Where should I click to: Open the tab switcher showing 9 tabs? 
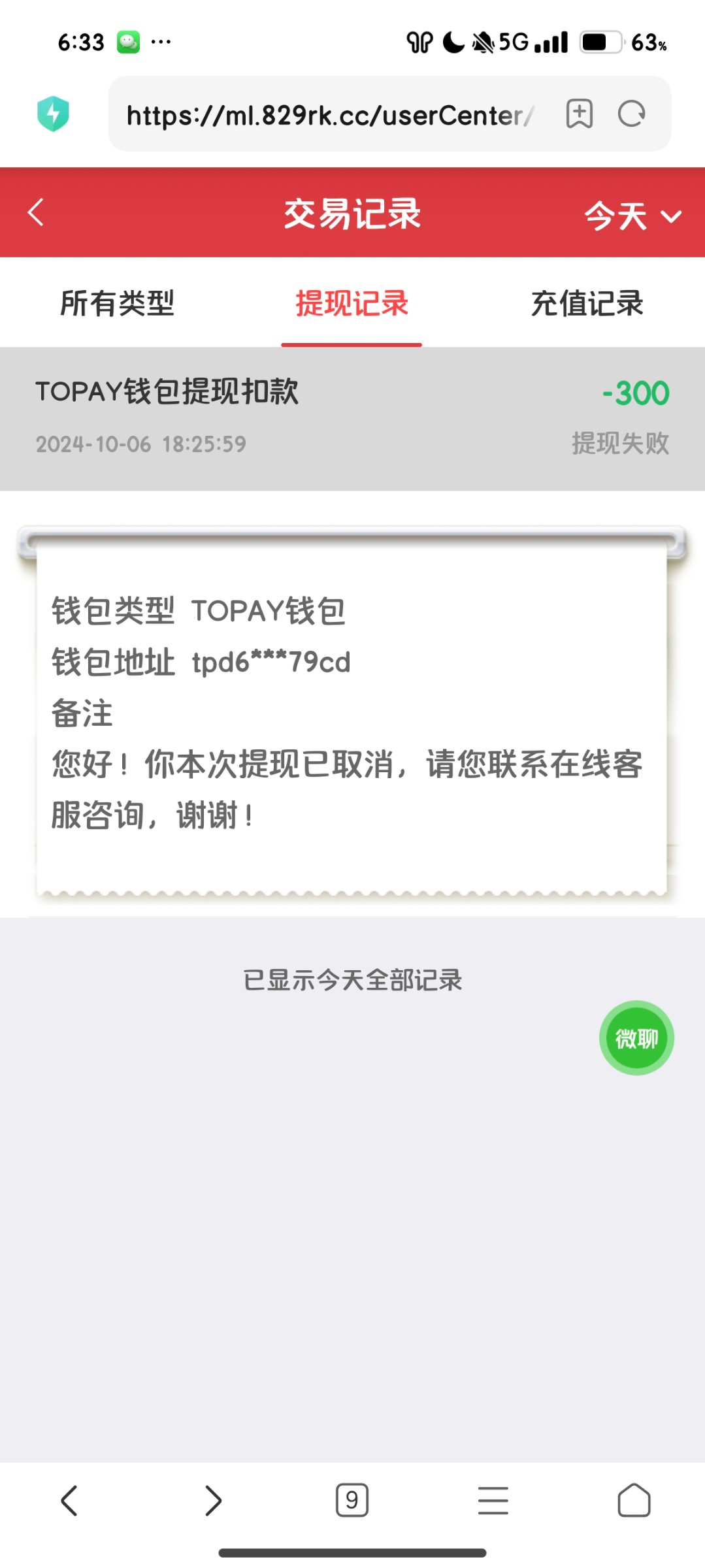tap(352, 1501)
